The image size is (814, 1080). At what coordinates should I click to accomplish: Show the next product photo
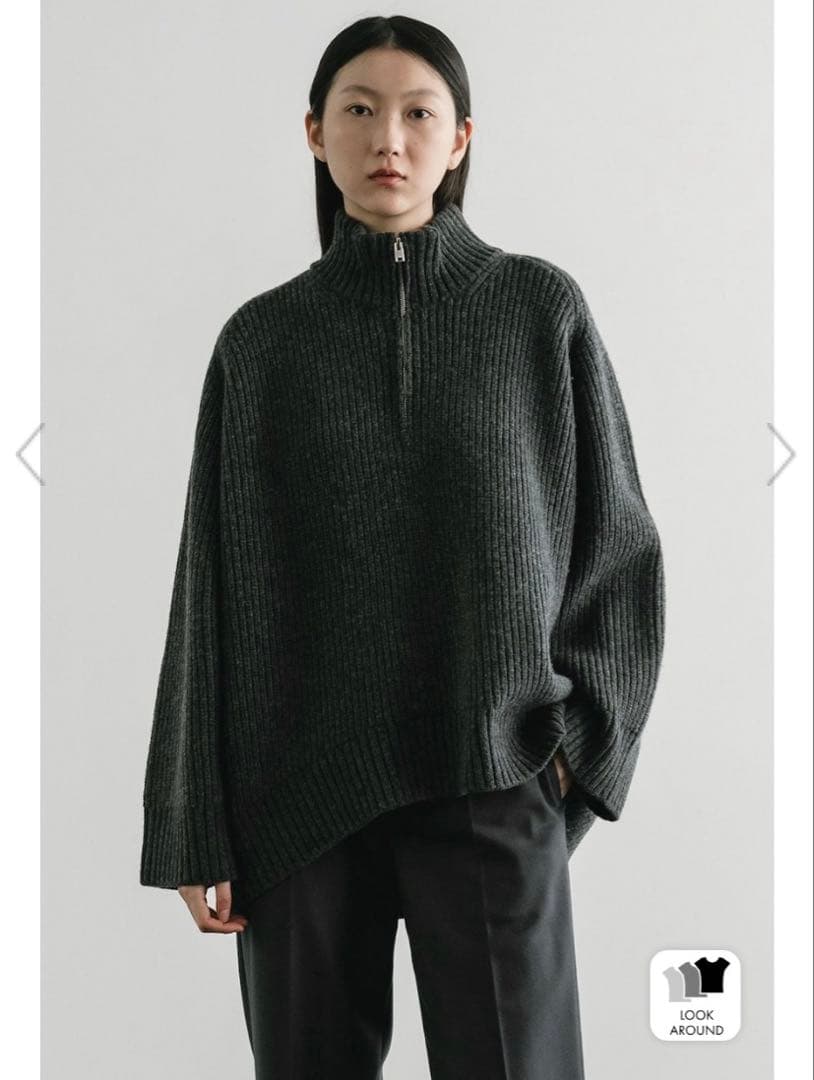click(781, 454)
